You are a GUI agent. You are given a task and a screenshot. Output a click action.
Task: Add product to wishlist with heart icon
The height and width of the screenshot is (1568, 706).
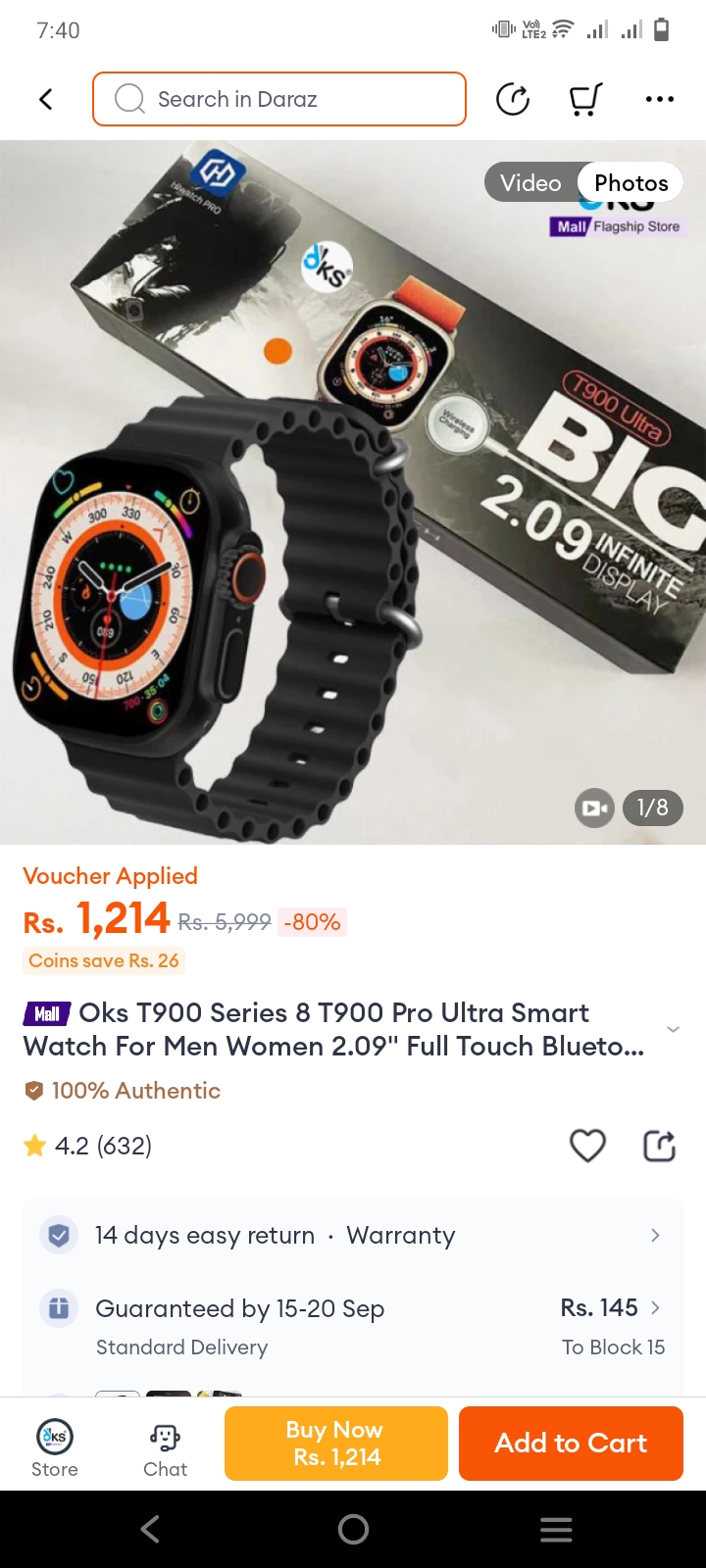[x=587, y=1145]
